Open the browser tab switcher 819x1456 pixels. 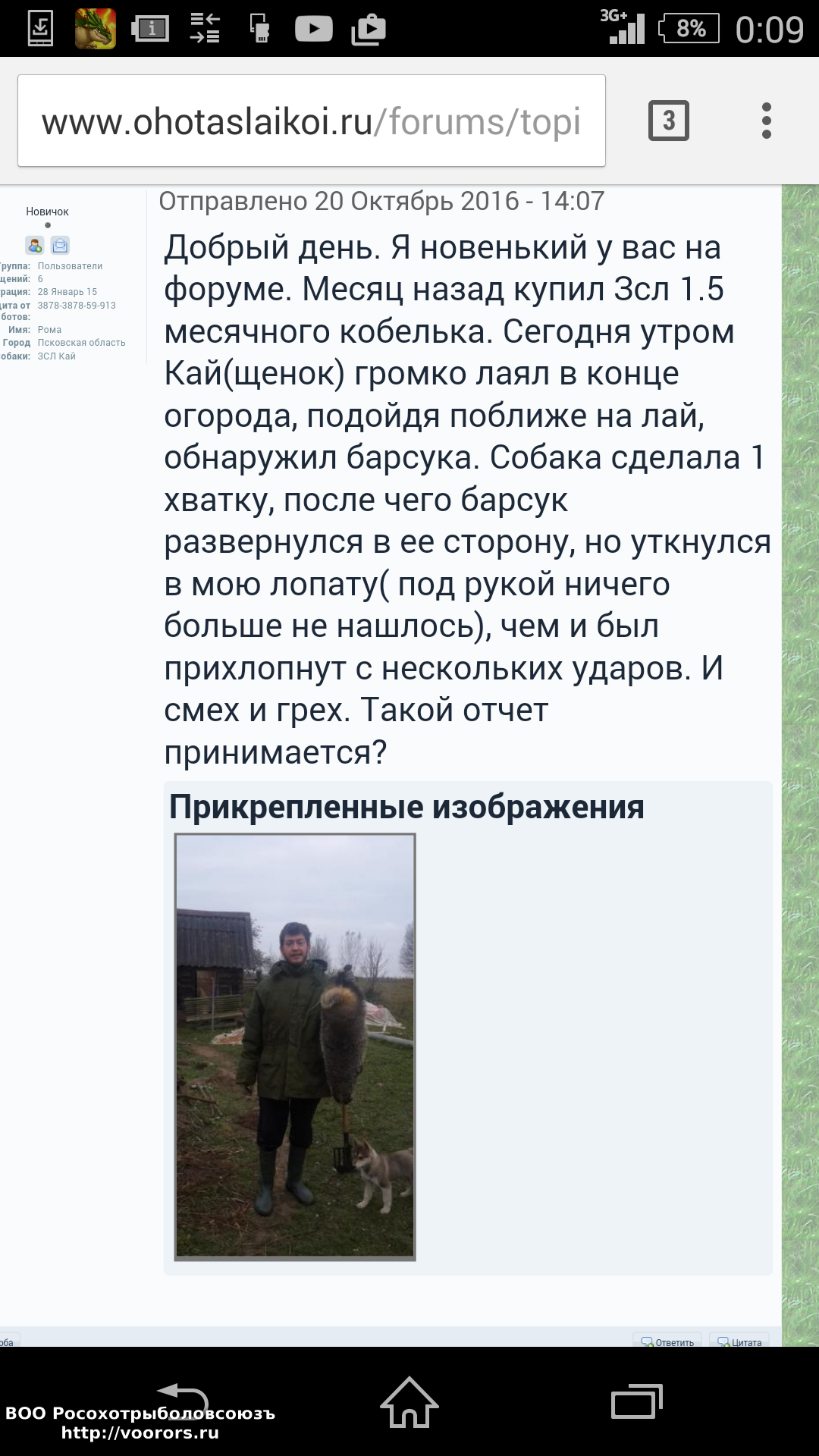668,121
